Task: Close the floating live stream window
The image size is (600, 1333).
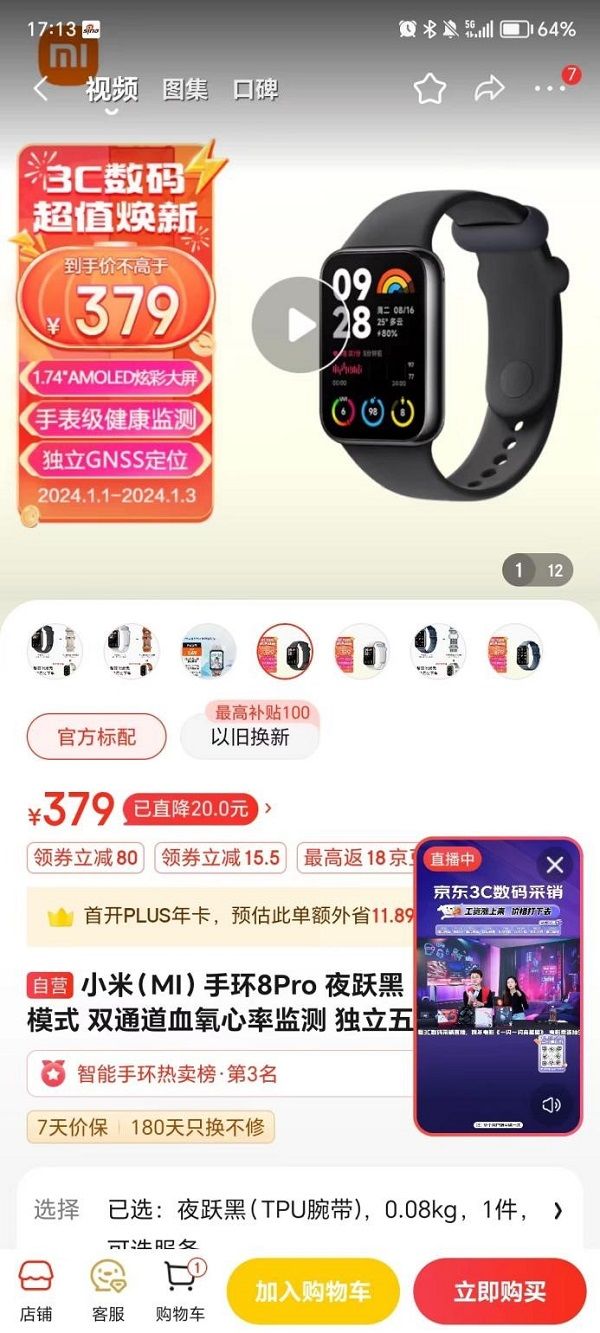Action: click(555, 865)
